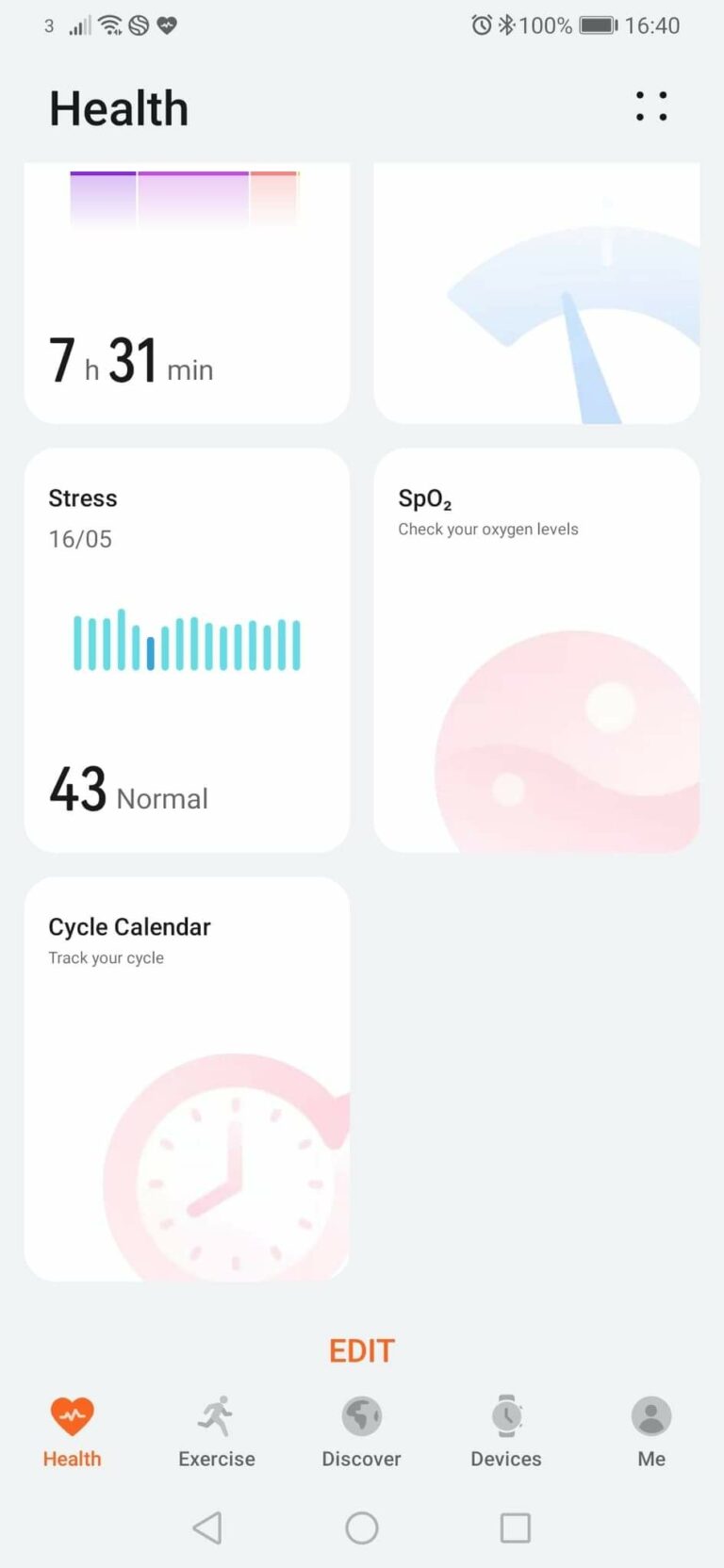Open the SpO₂ oxygen levels card

click(x=536, y=650)
